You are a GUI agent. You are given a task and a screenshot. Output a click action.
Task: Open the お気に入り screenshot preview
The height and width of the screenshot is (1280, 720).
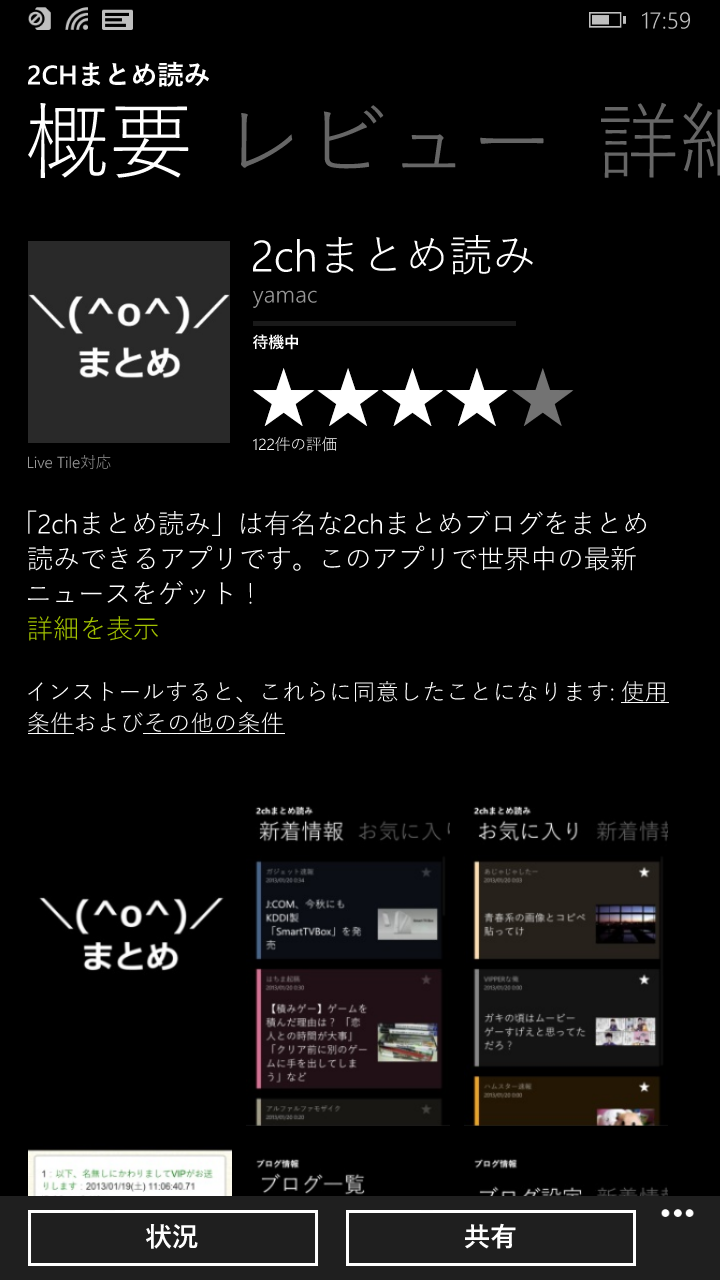coord(568,962)
